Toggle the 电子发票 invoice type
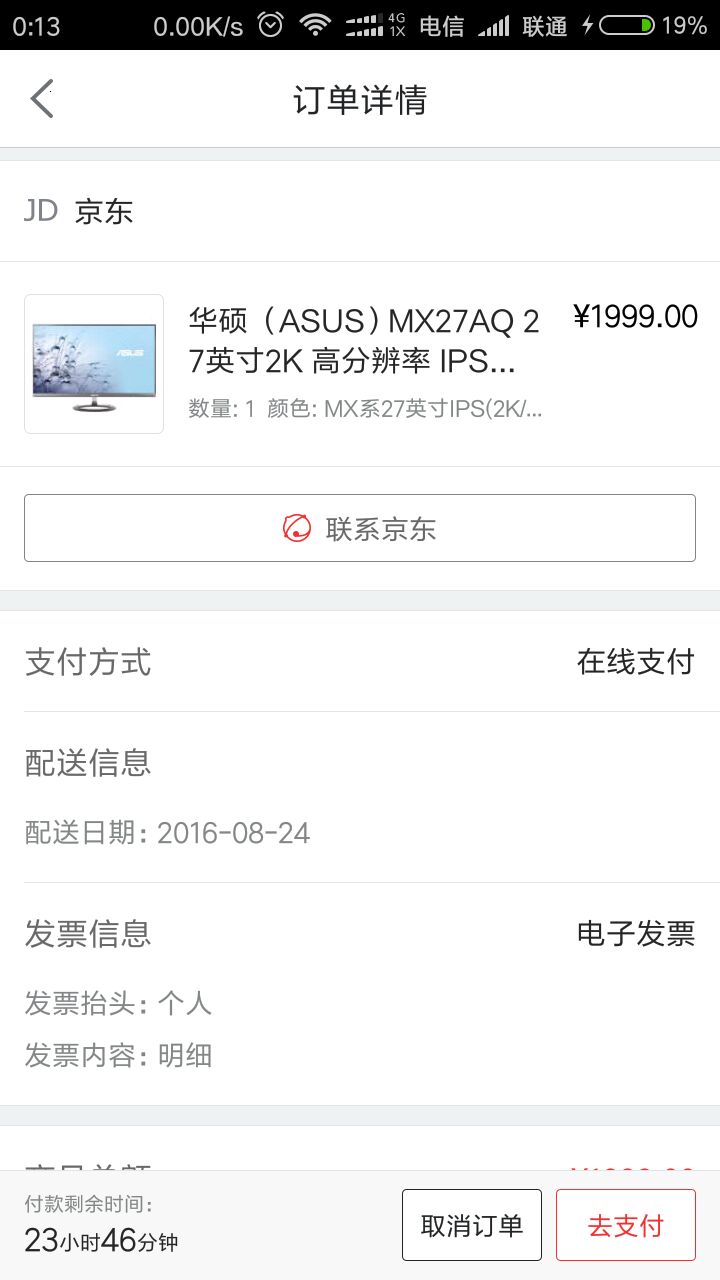The width and height of the screenshot is (720, 1280). coord(635,932)
